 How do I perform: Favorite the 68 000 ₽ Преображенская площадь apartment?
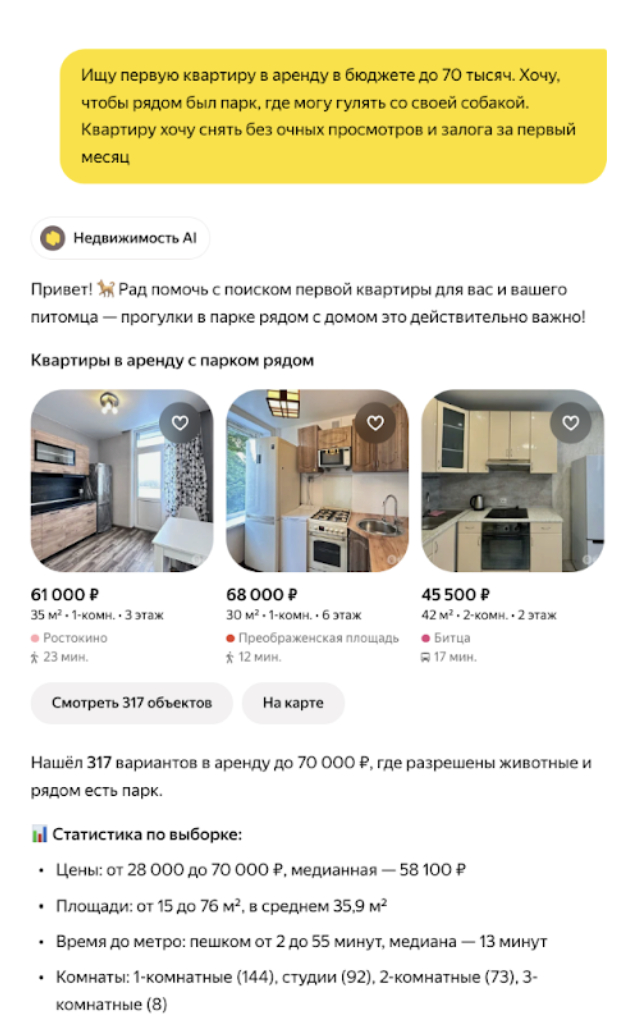pos(375,424)
